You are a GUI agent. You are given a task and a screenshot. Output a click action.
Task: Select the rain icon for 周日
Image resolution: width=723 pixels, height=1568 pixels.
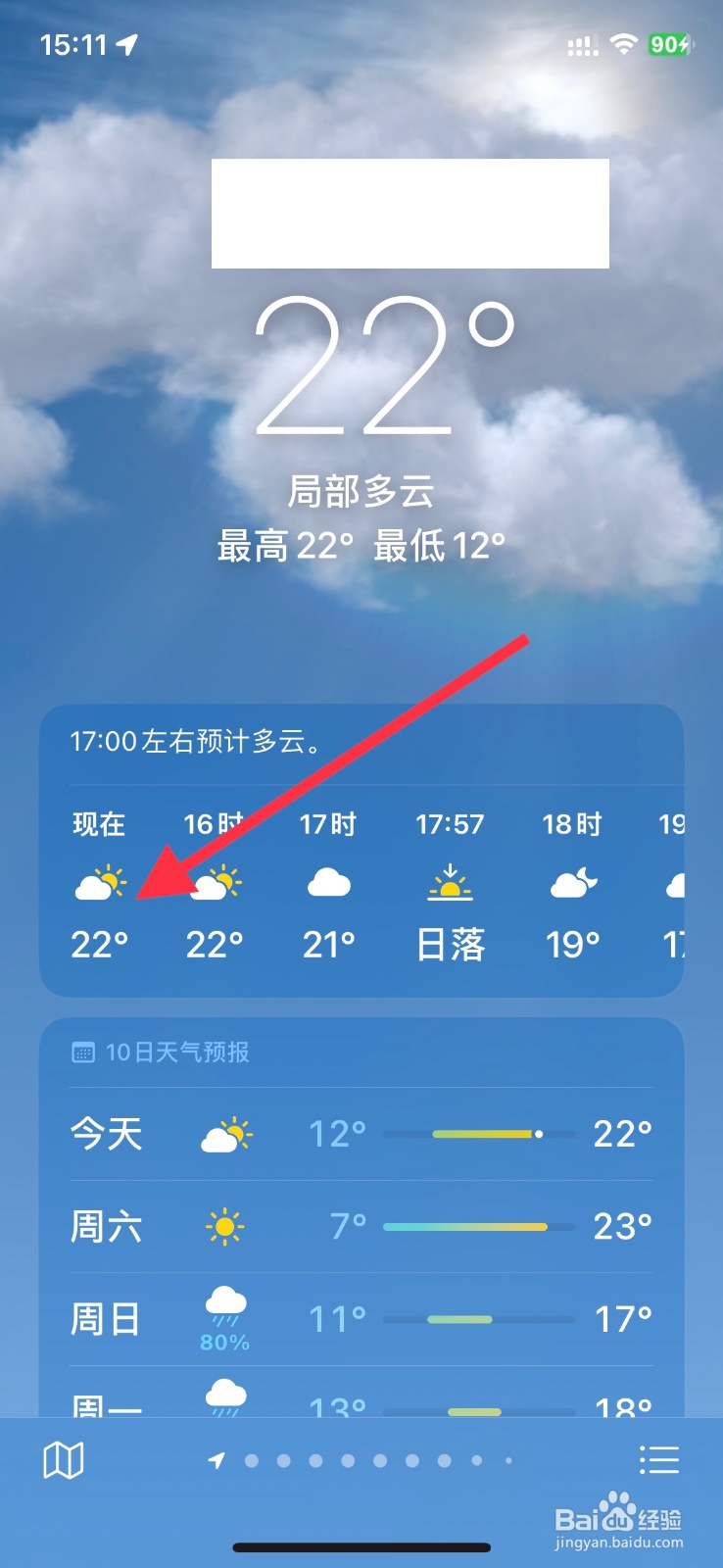[223, 1306]
